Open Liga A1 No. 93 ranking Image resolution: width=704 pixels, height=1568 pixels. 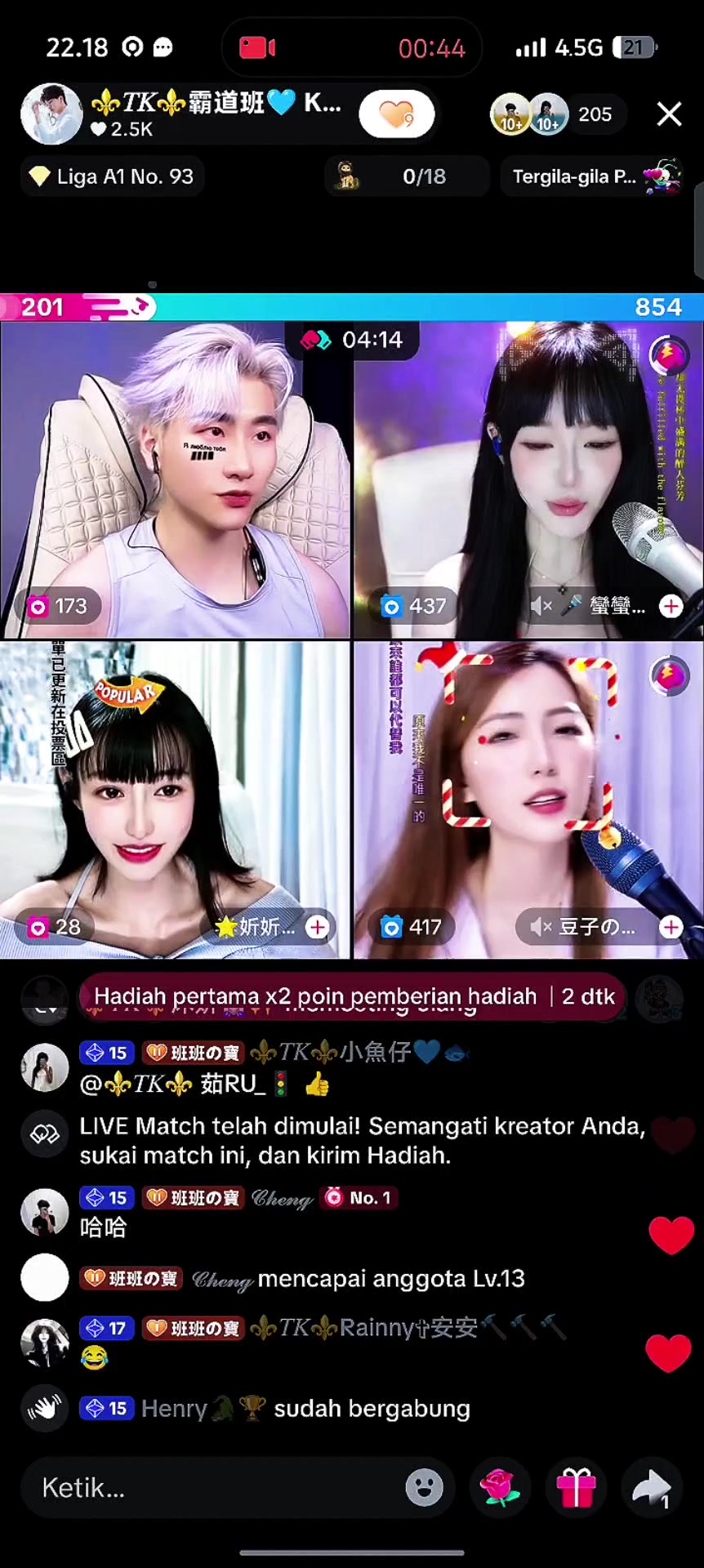[x=112, y=176]
